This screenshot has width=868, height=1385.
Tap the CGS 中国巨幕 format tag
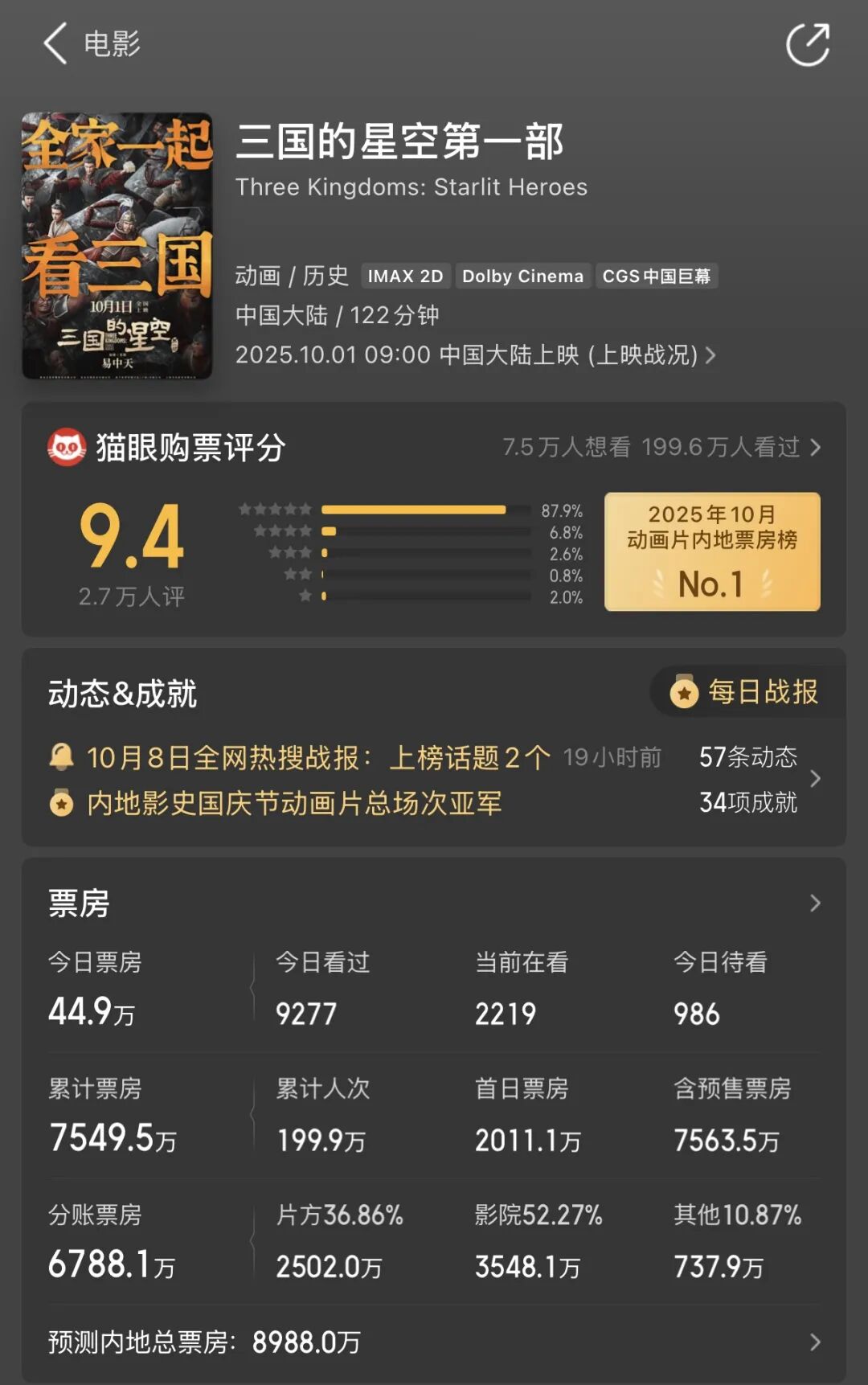tap(657, 276)
